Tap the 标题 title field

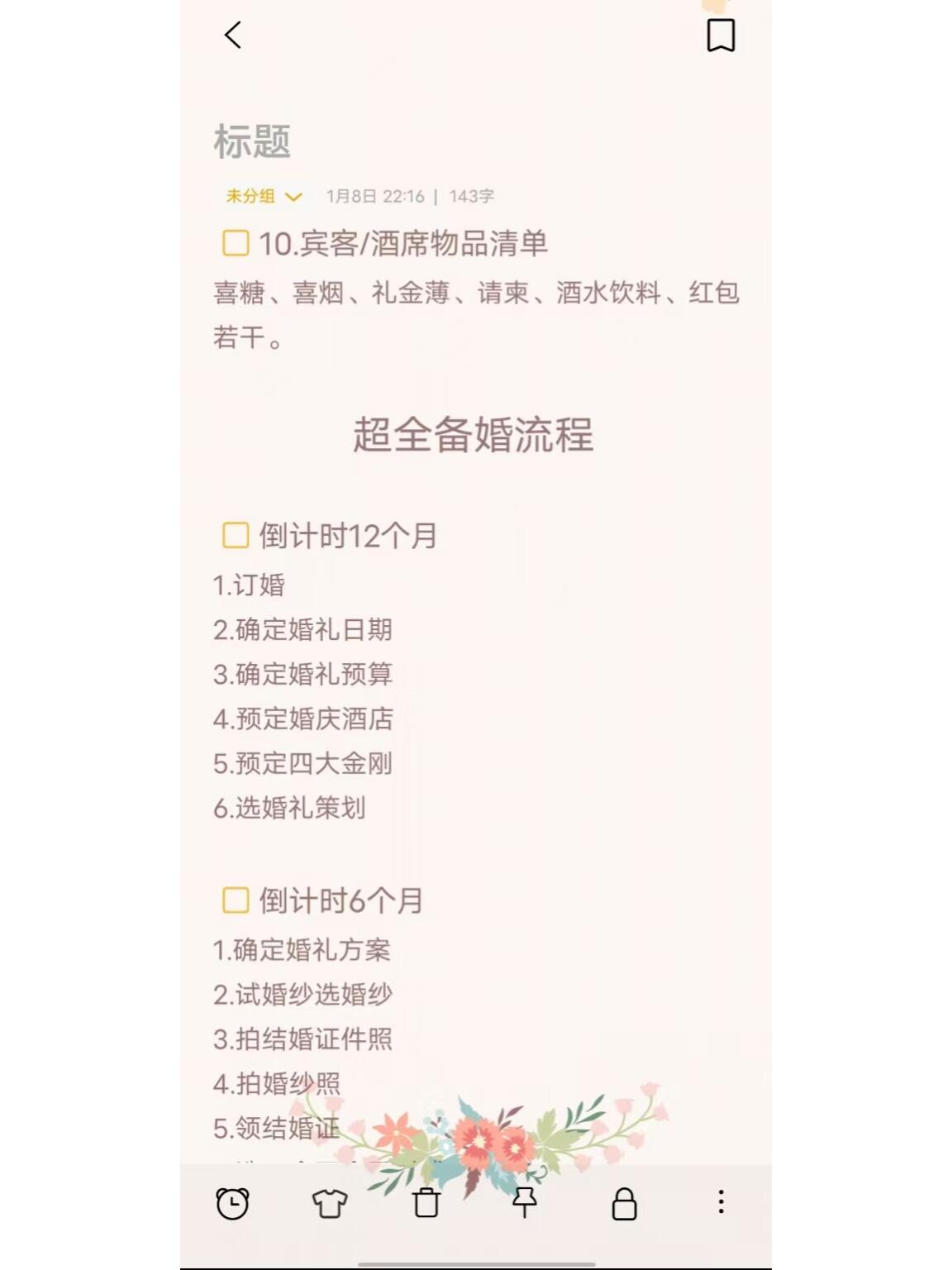coord(253,141)
